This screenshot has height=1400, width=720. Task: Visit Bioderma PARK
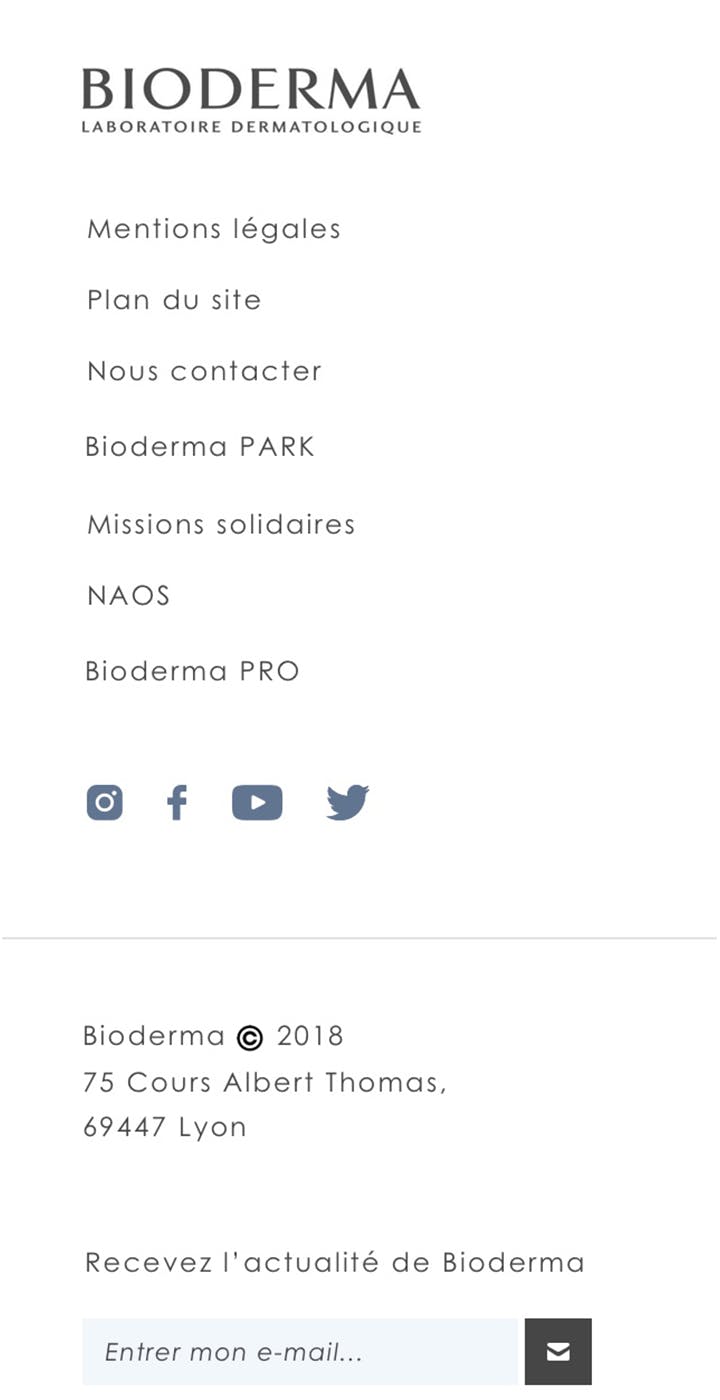[x=200, y=446]
